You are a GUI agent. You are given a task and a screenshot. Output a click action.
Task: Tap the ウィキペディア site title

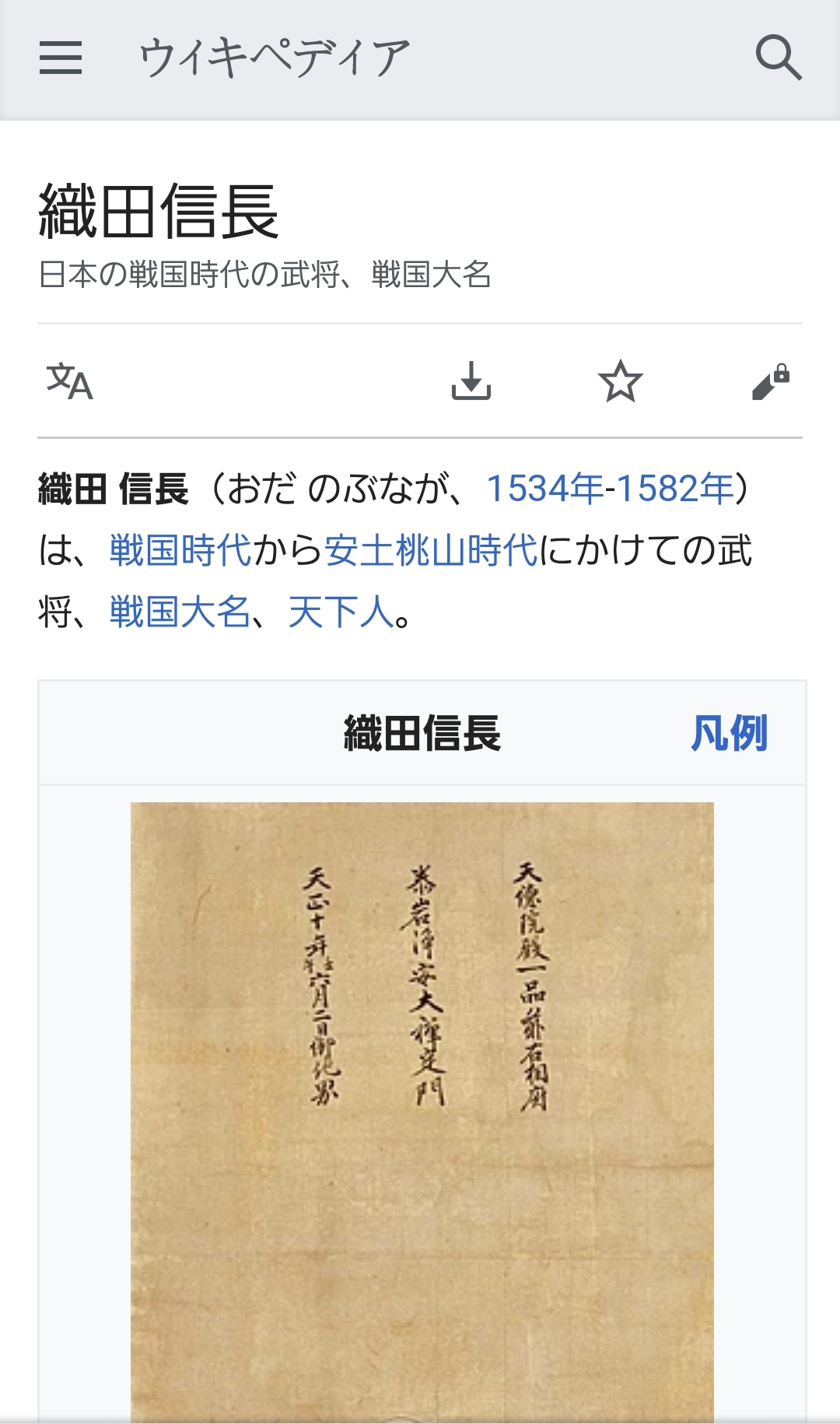(274, 58)
